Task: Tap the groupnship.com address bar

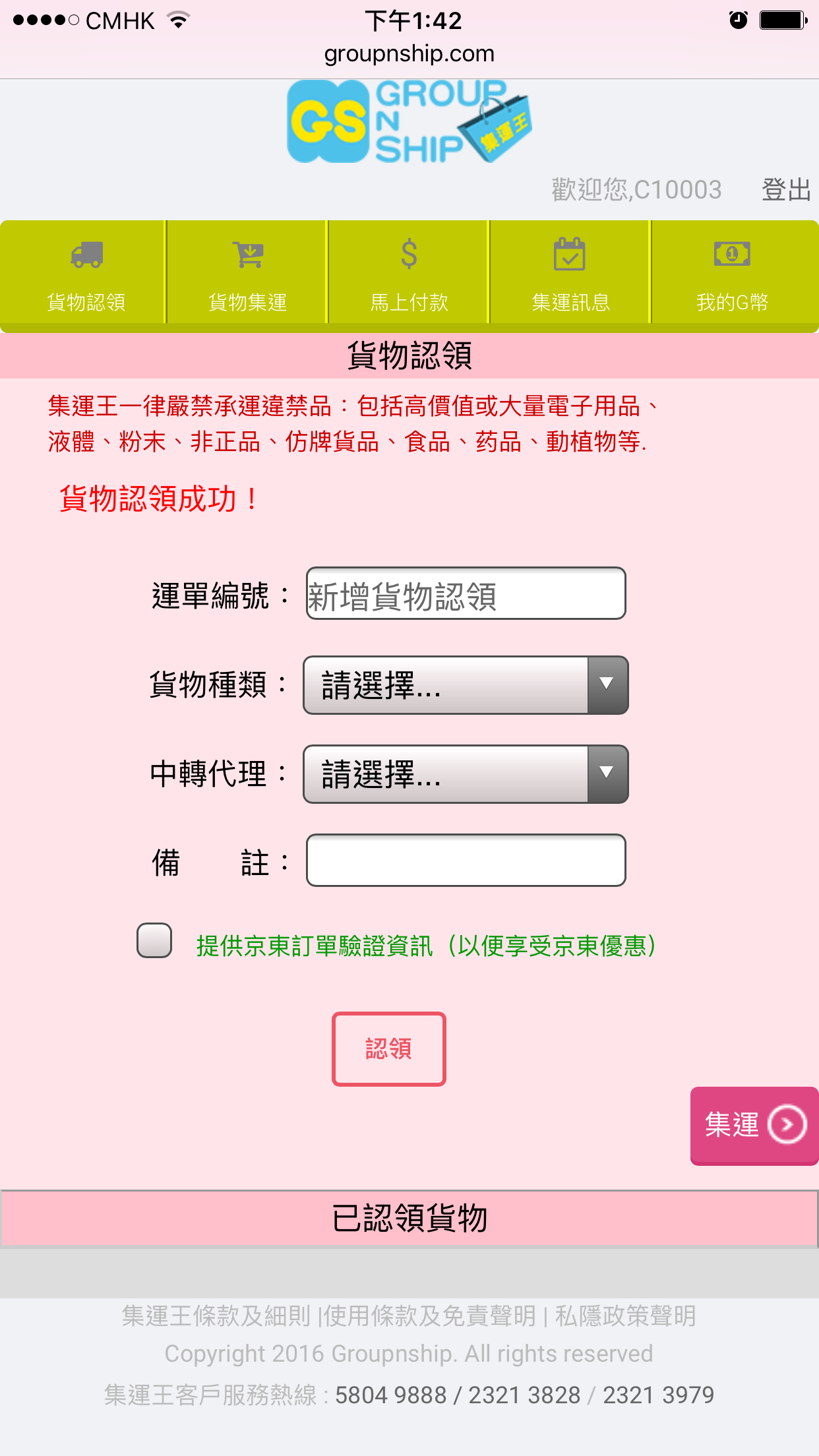Action: 409,53
